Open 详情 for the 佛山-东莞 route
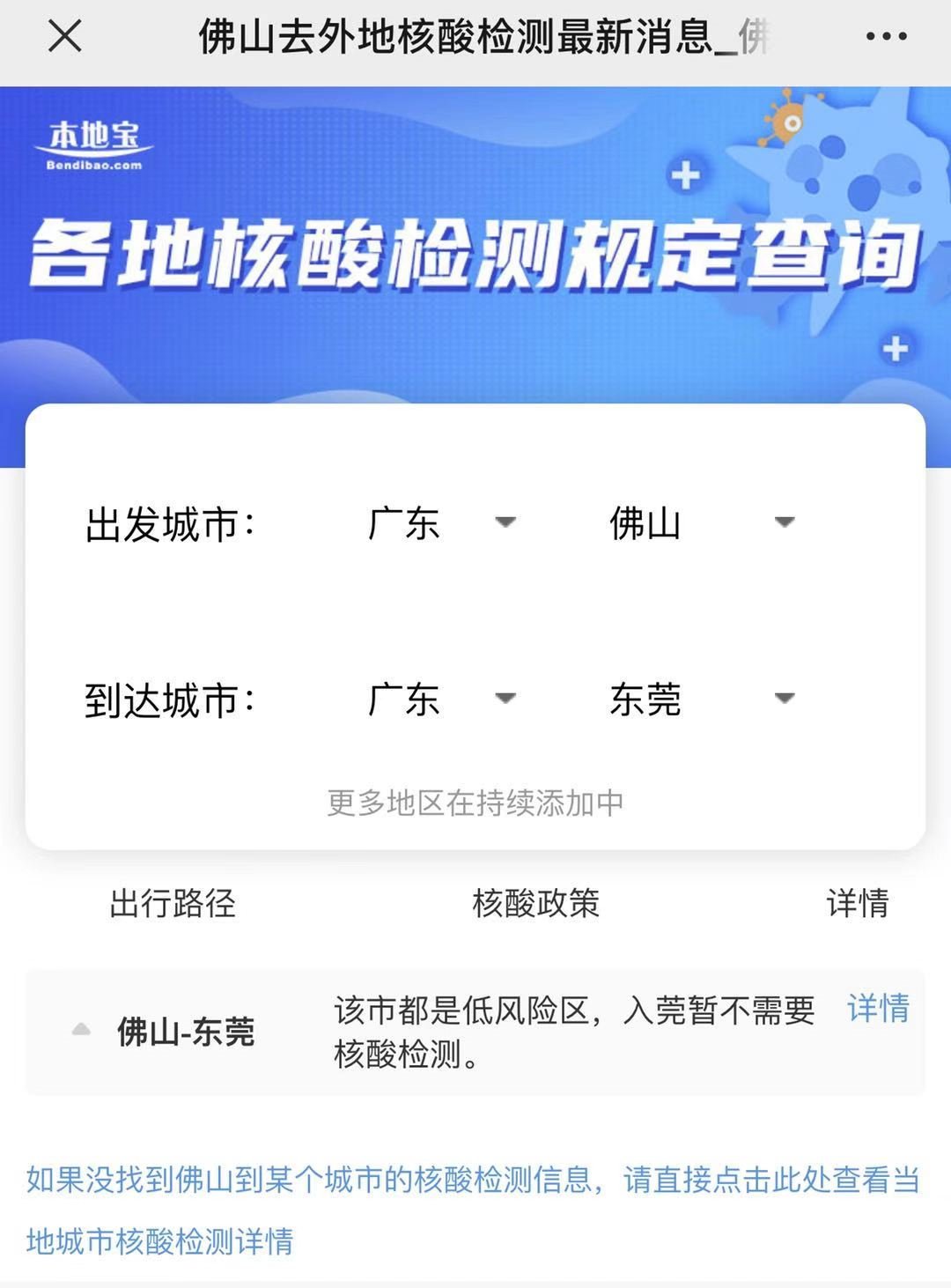The image size is (951, 1288). click(878, 1009)
